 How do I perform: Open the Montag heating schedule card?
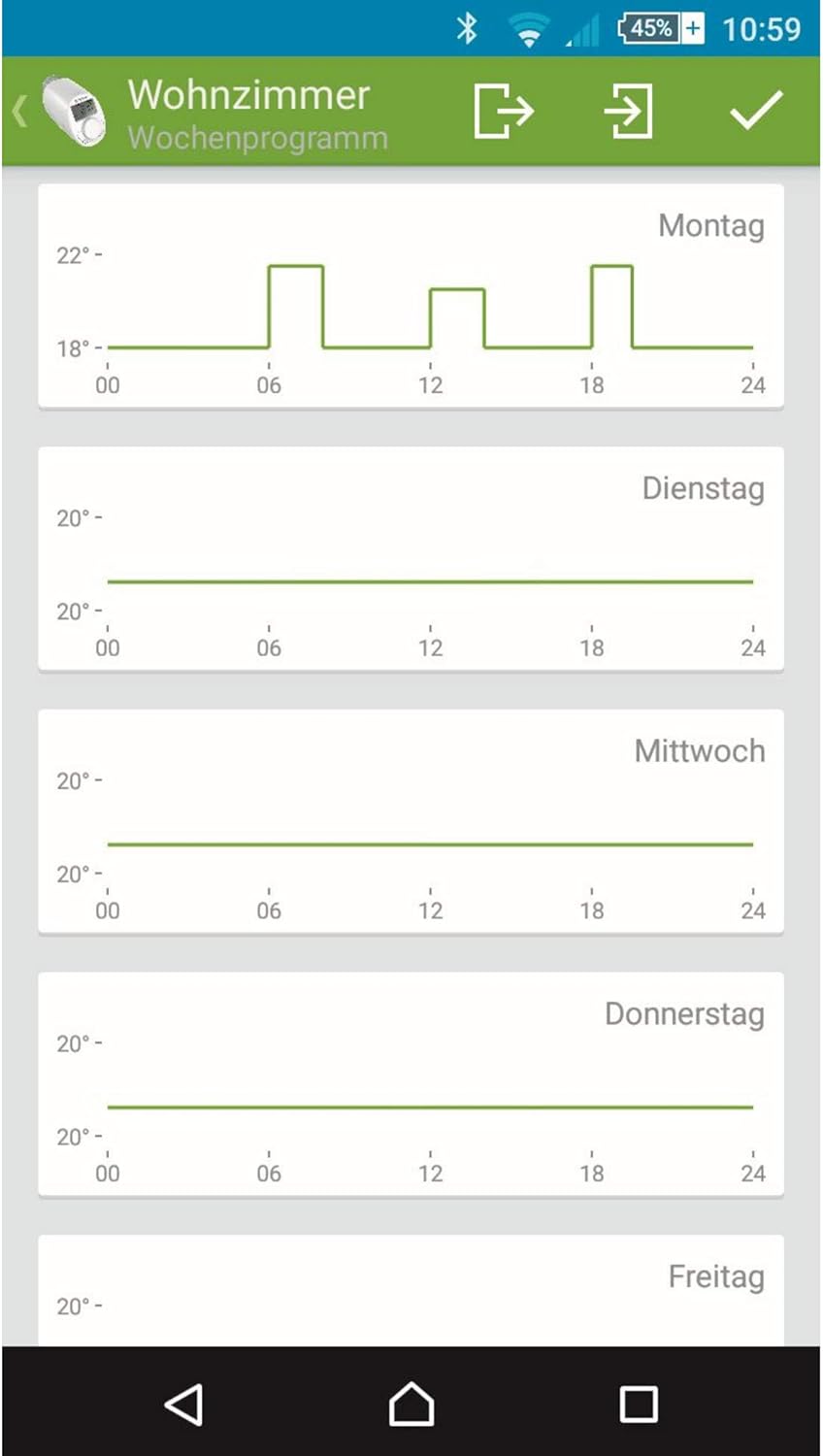click(x=411, y=296)
